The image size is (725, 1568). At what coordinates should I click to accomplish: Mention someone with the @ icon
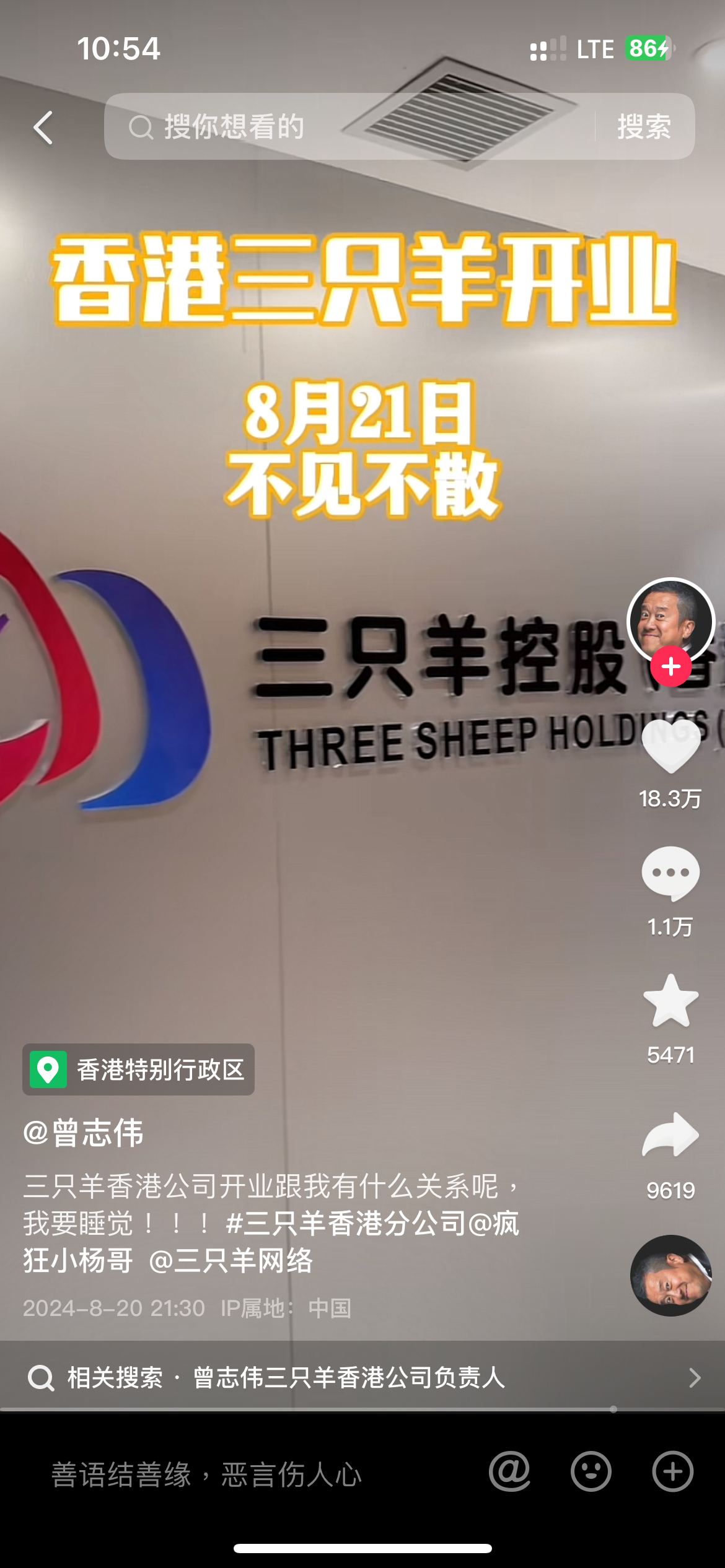click(x=509, y=1471)
